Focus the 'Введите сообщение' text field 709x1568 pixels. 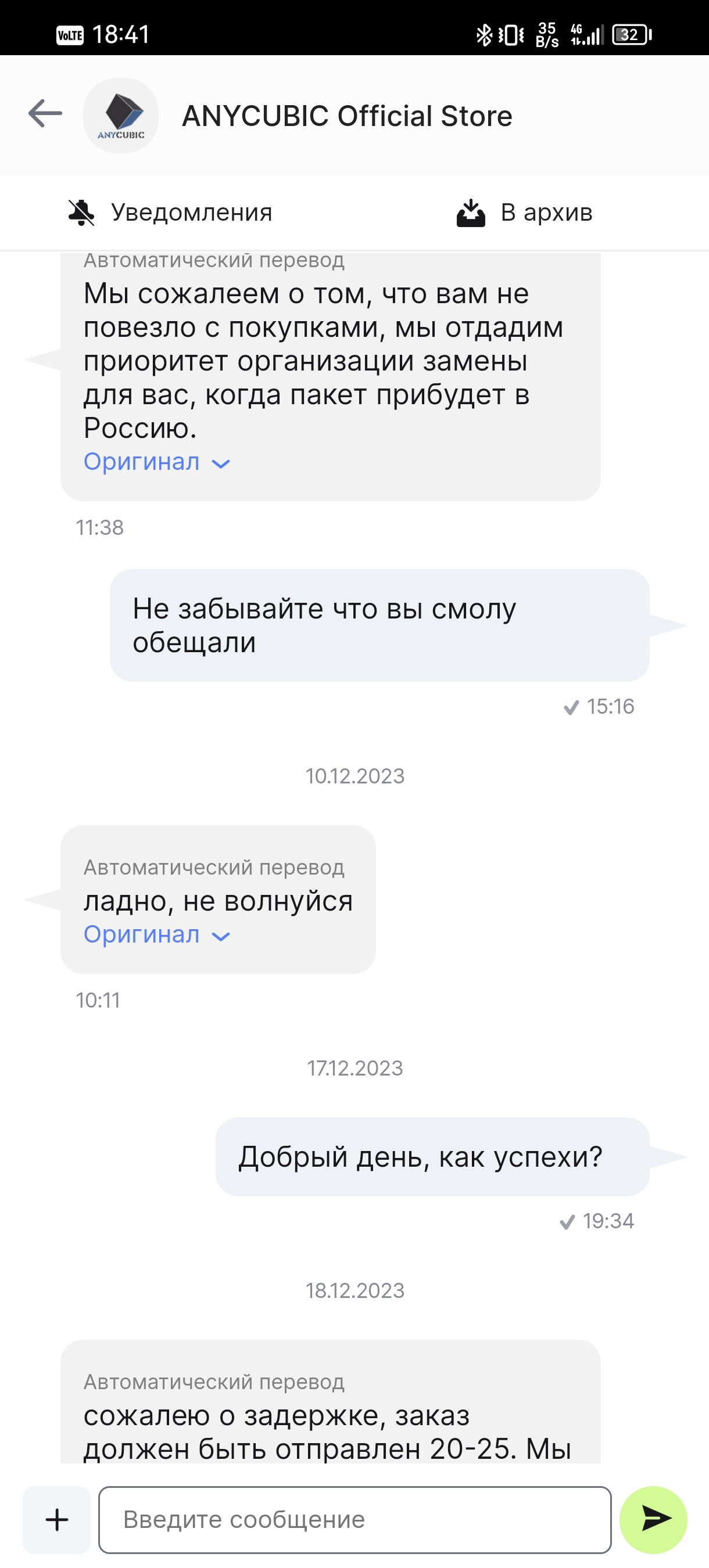point(354,1519)
